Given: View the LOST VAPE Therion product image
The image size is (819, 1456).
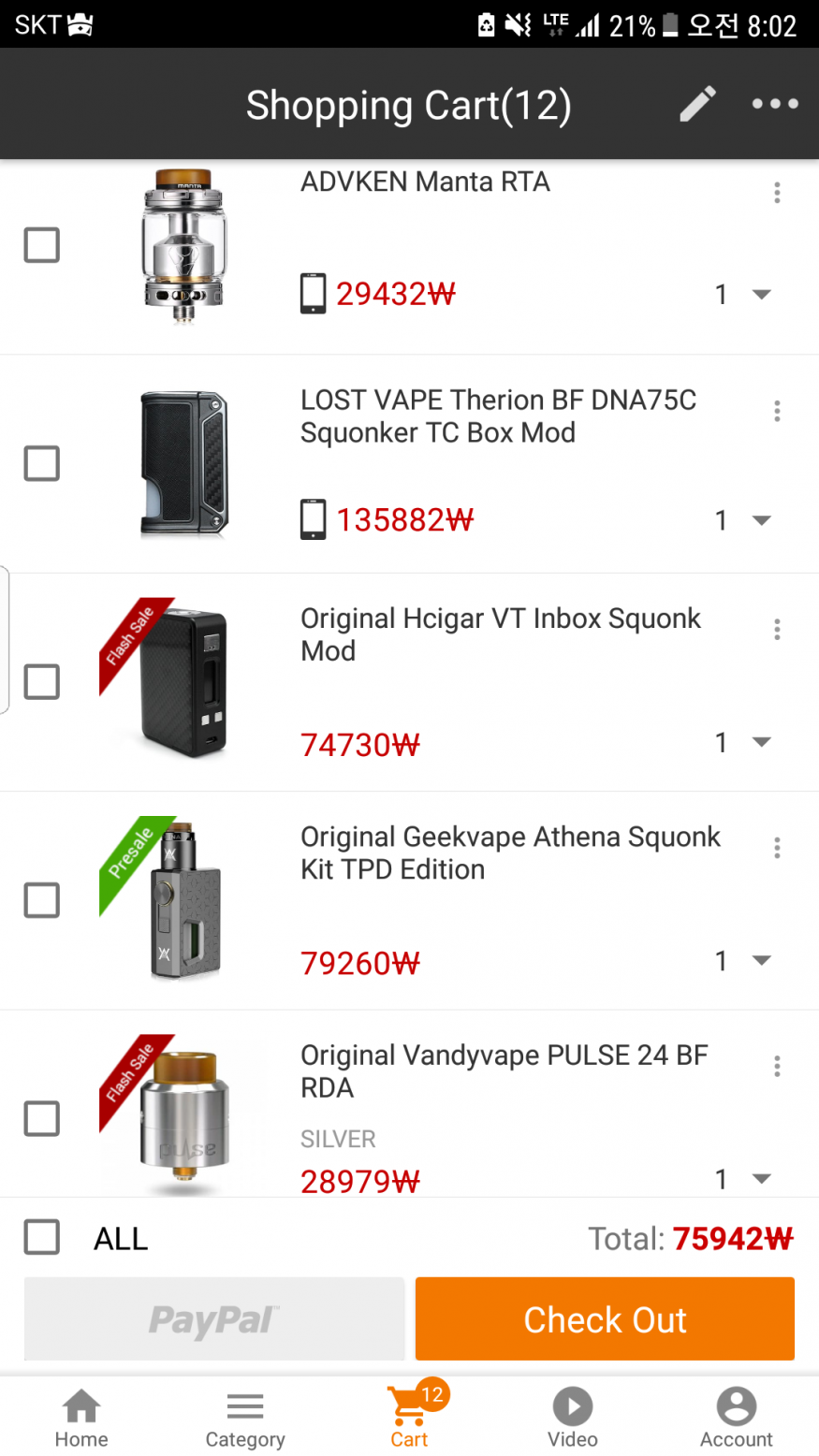Looking at the screenshot, I should tap(184, 464).
